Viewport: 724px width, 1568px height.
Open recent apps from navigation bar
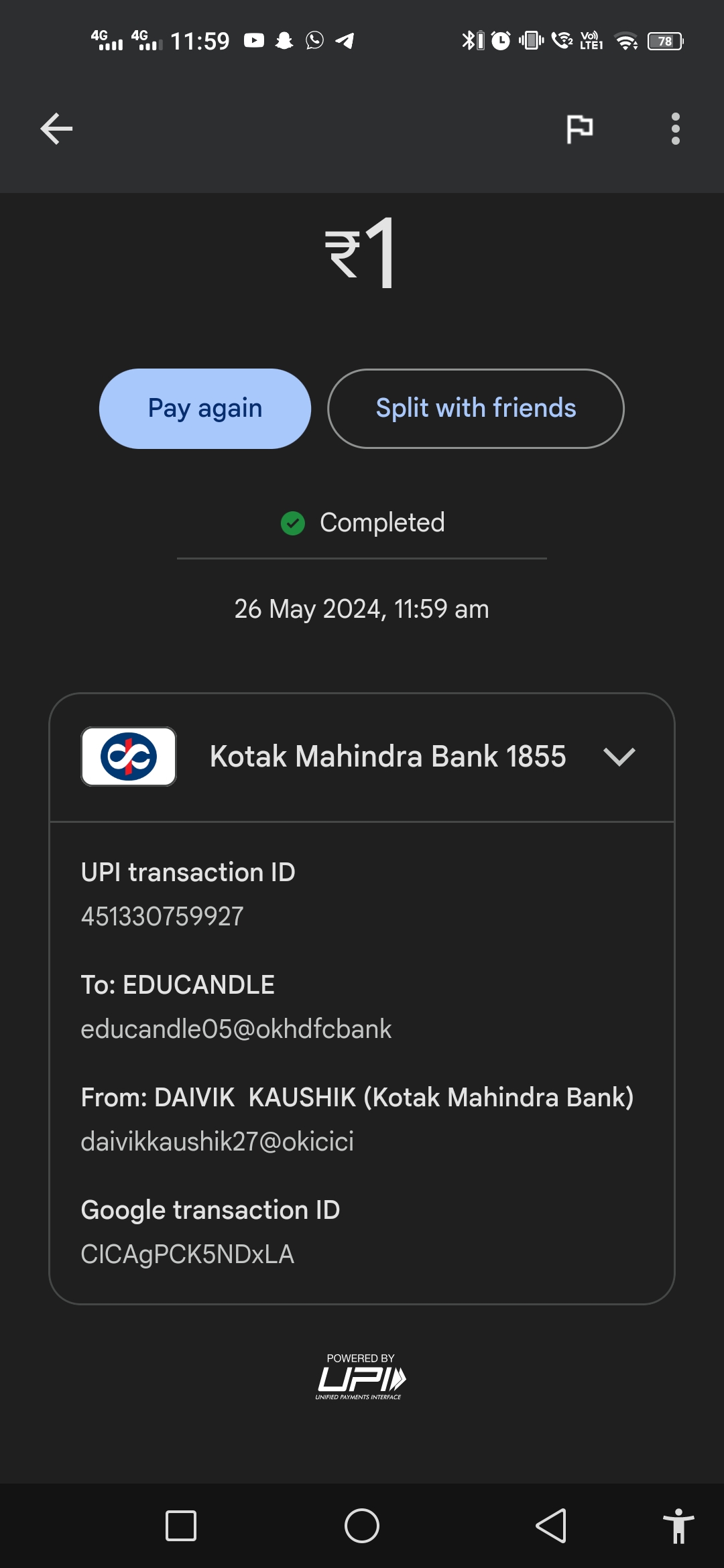tap(181, 1526)
